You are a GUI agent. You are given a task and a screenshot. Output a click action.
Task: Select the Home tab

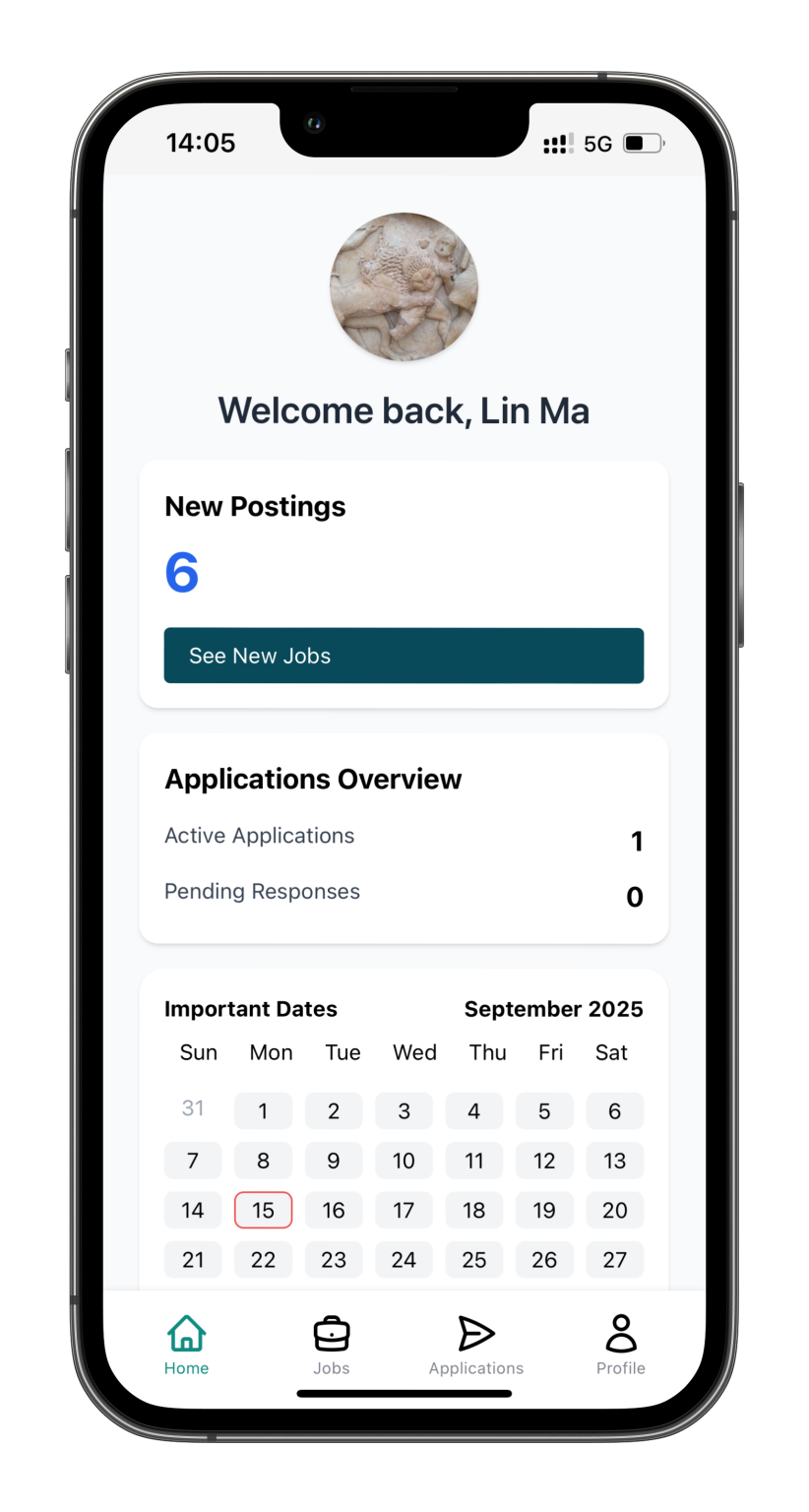(187, 1346)
